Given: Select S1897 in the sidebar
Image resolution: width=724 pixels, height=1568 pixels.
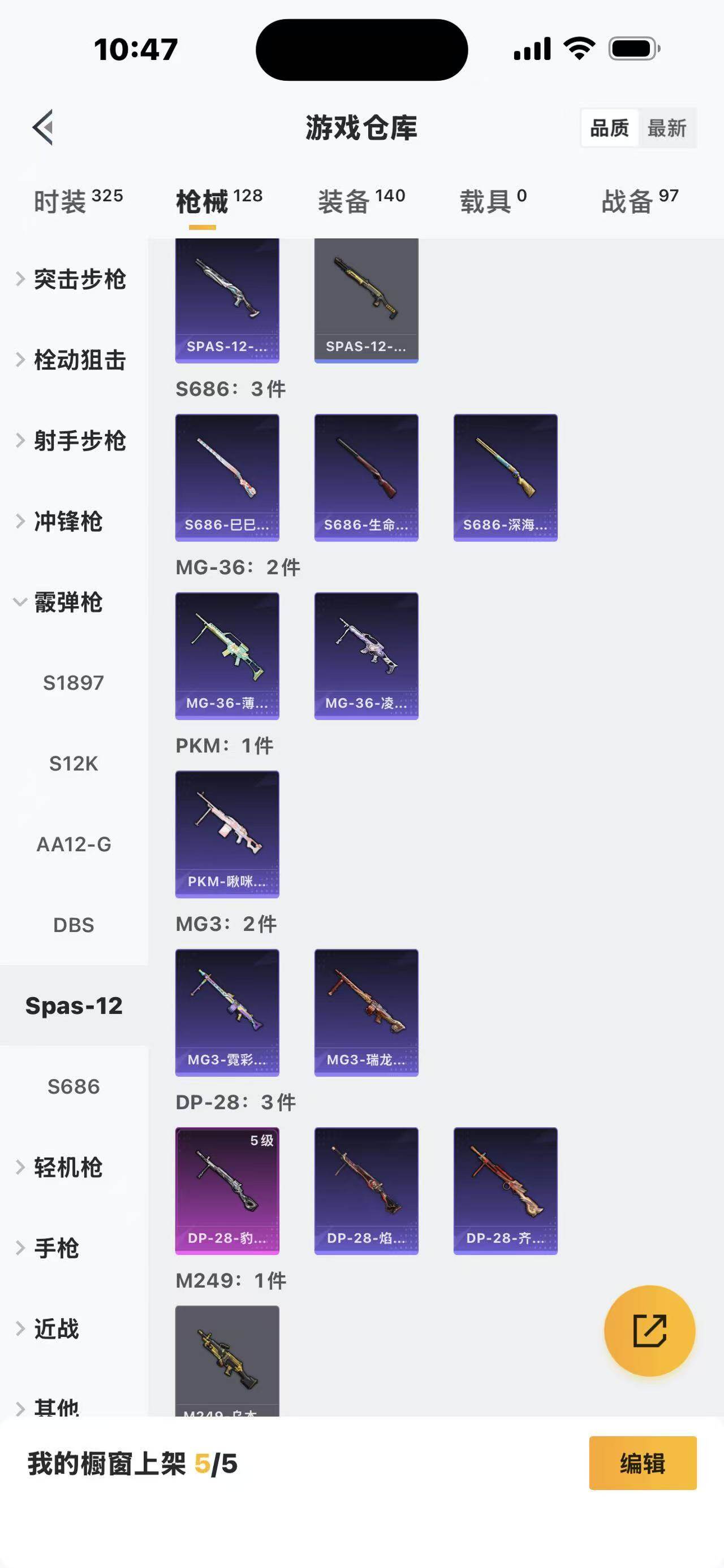Looking at the screenshot, I should pyautogui.click(x=74, y=683).
